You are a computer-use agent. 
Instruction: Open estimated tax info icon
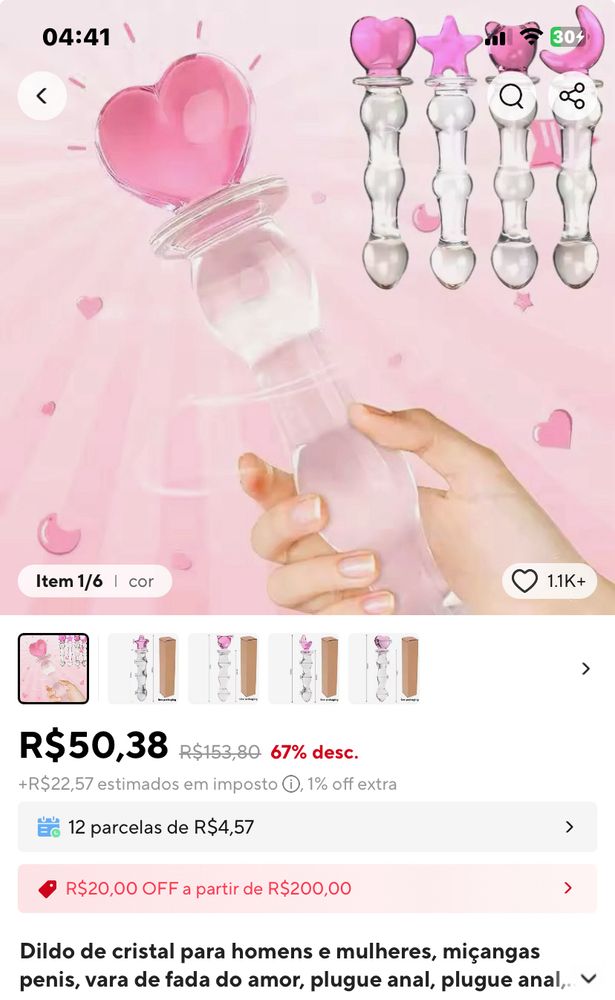pyautogui.click(x=291, y=784)
